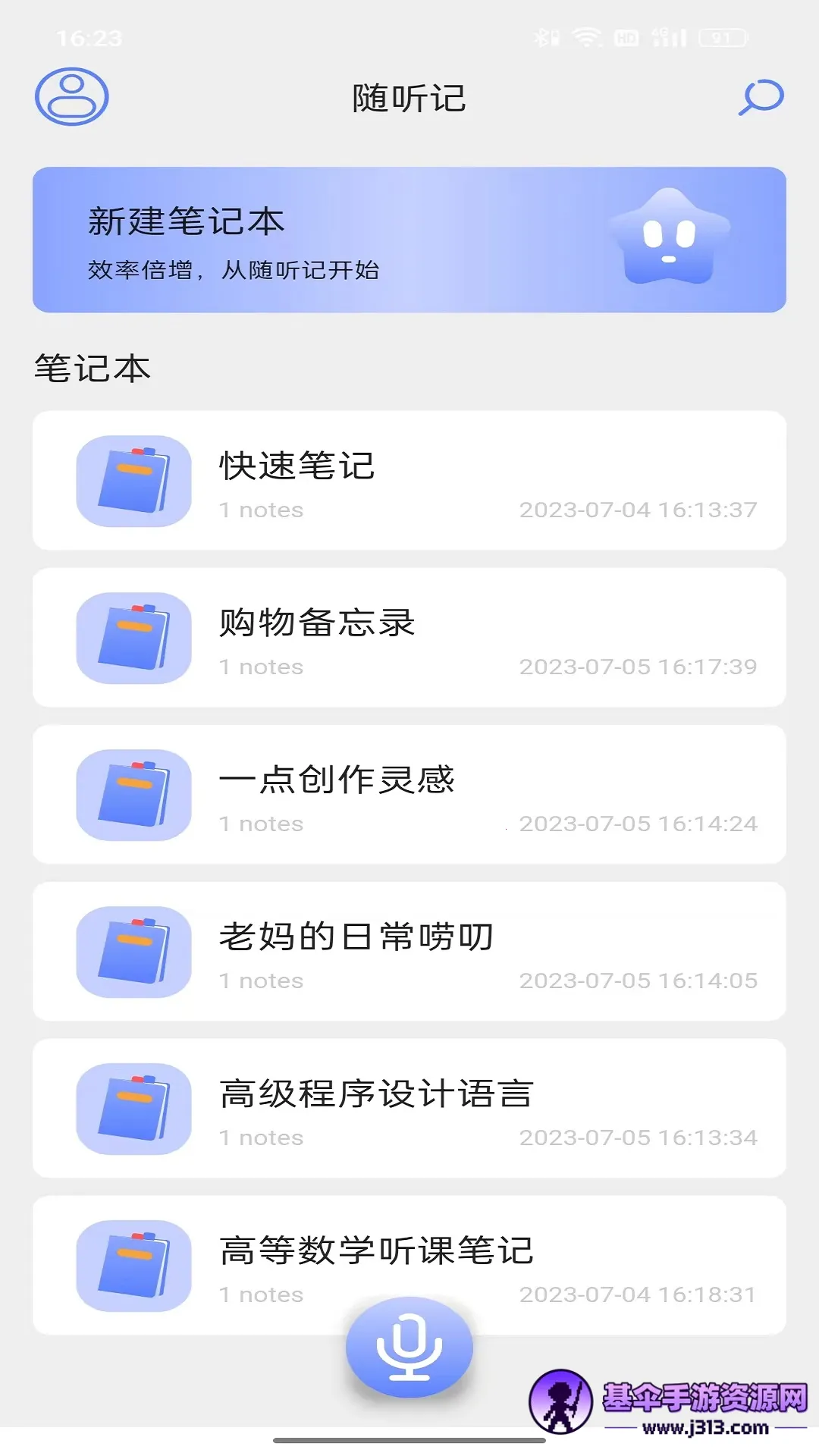Open the 快速笔记 notebook
The height and width of the screenshot is (1456, 819).
[x=409, y=481]
